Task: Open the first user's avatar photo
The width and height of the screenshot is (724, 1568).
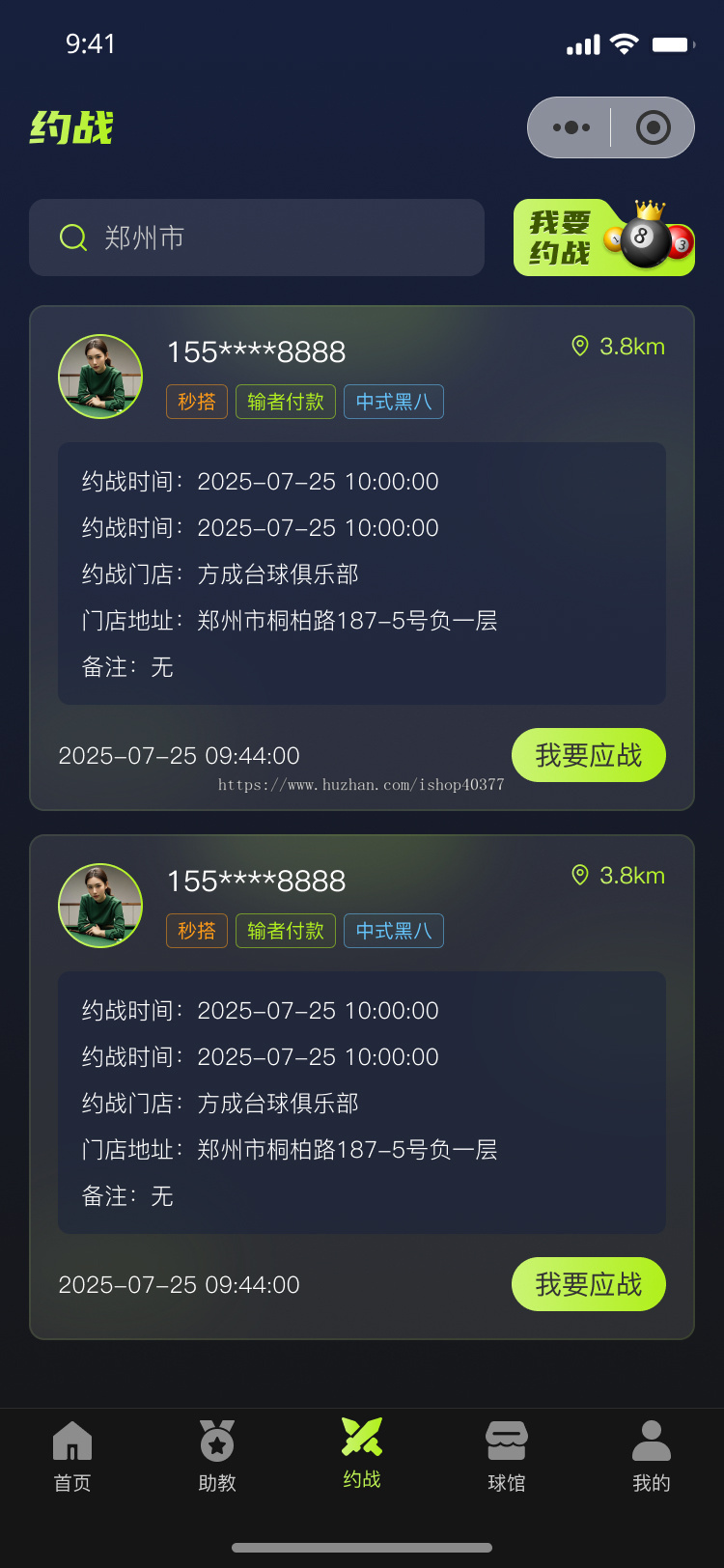Action: 100,376
